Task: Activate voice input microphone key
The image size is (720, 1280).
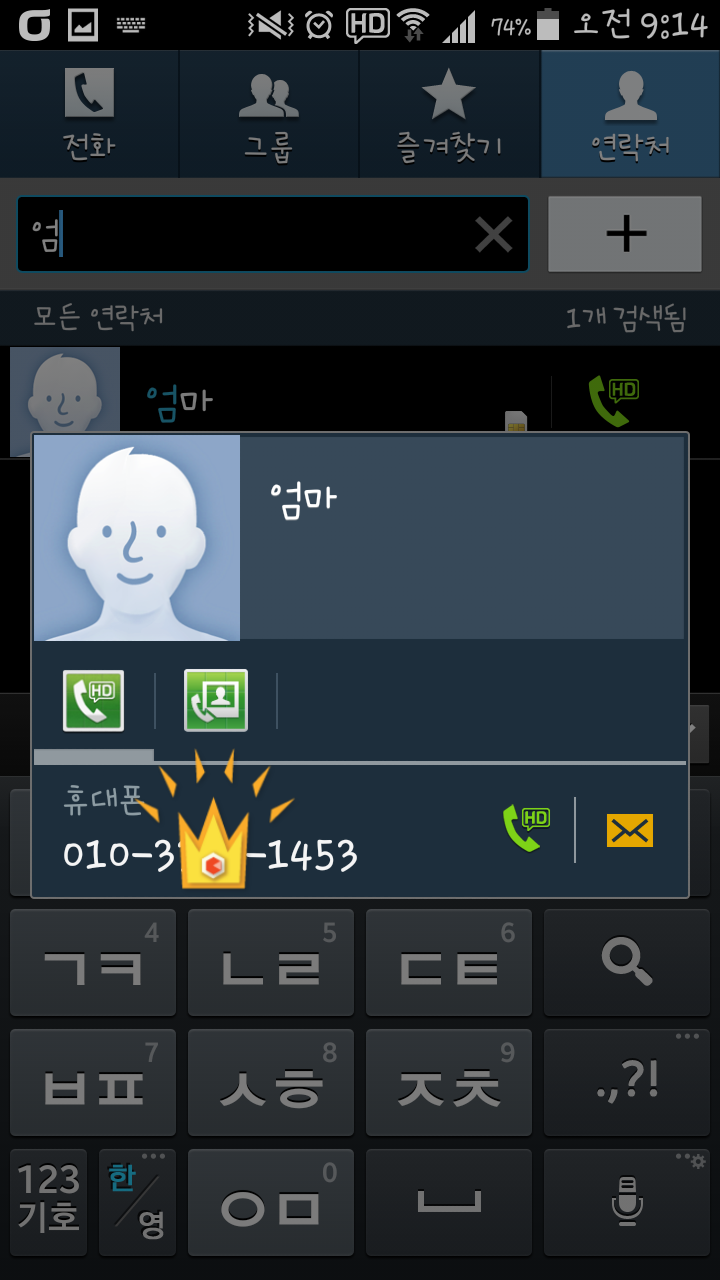Action: 627,1202
